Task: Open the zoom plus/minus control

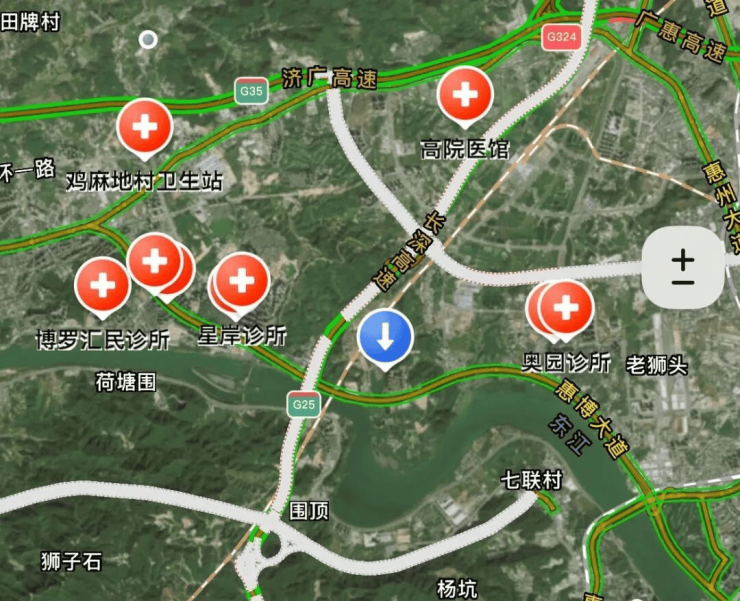Action: tap(683, 267)
